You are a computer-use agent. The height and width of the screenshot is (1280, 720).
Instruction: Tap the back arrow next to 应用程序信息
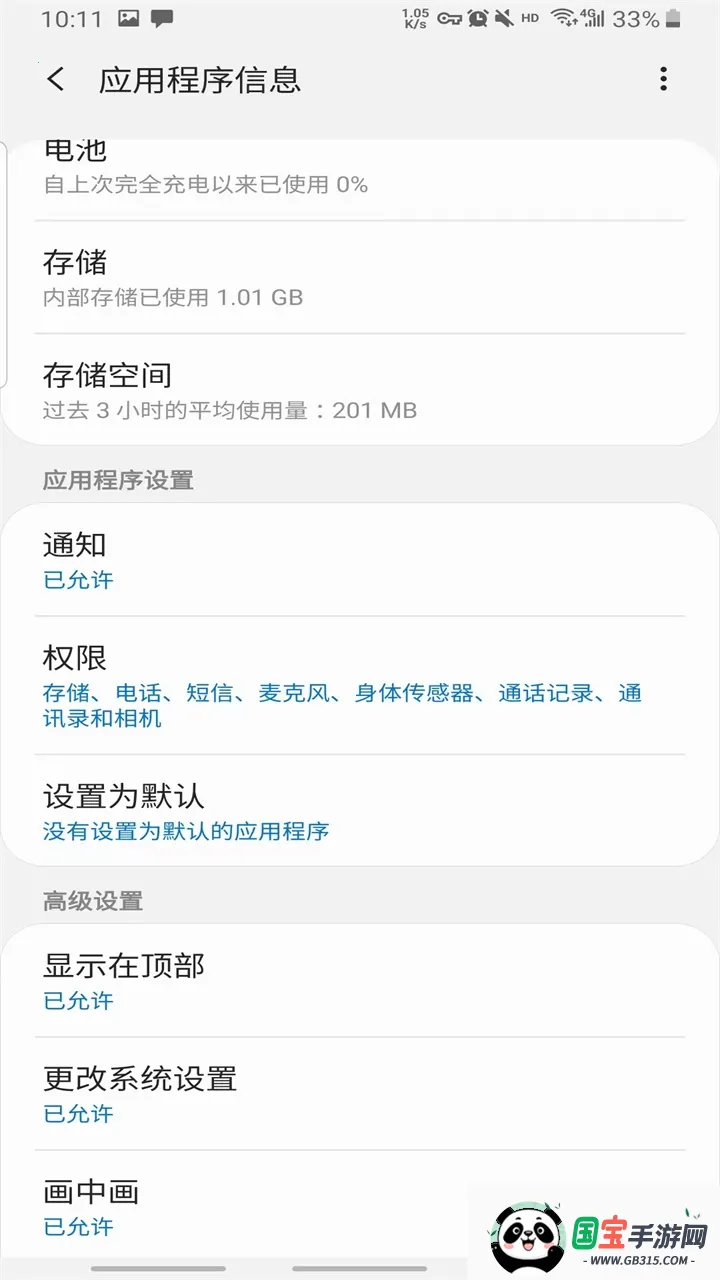[55, 79]
